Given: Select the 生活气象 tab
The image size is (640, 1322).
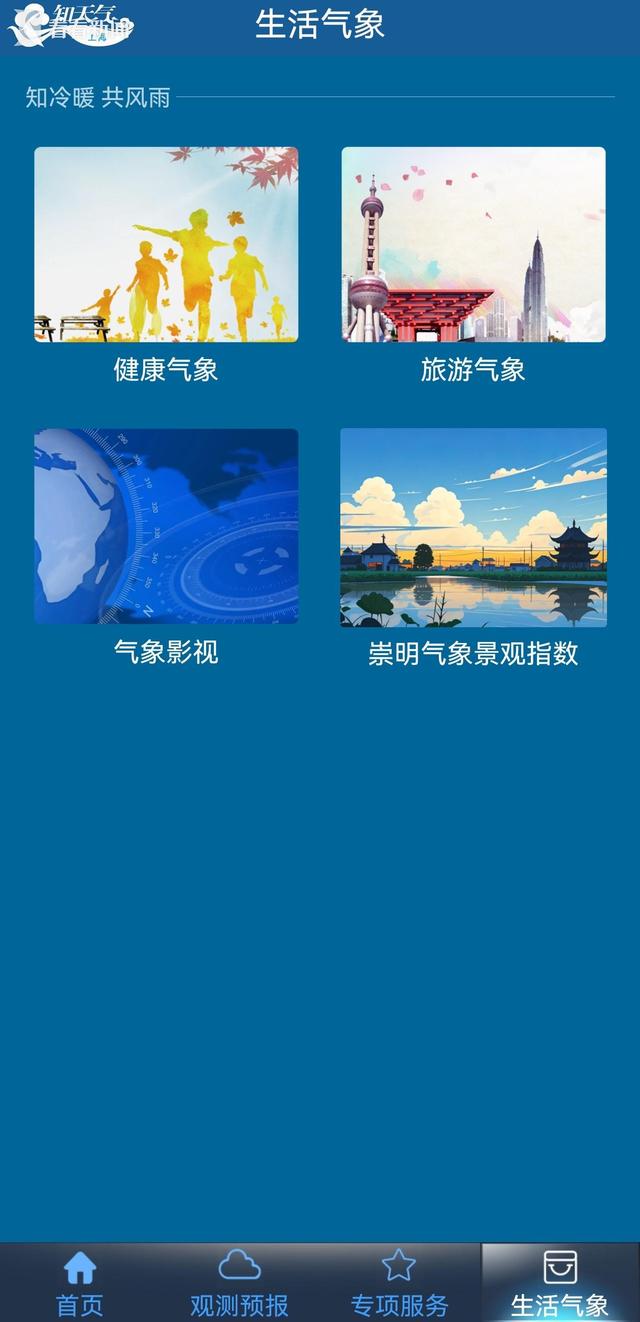Looking at the screenshot, I should (x=560, y=1283).
